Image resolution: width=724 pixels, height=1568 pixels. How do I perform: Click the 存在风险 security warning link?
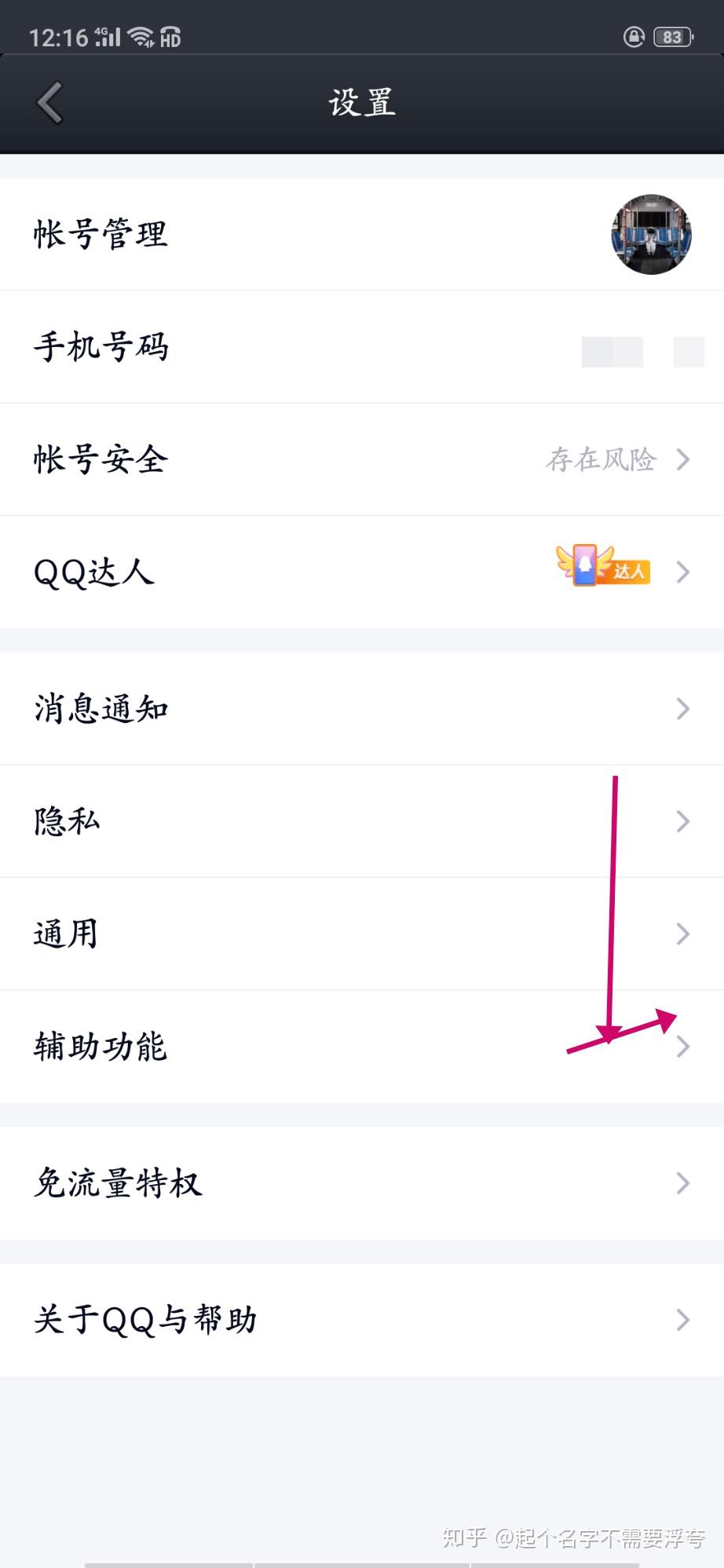tap(602, 461)
